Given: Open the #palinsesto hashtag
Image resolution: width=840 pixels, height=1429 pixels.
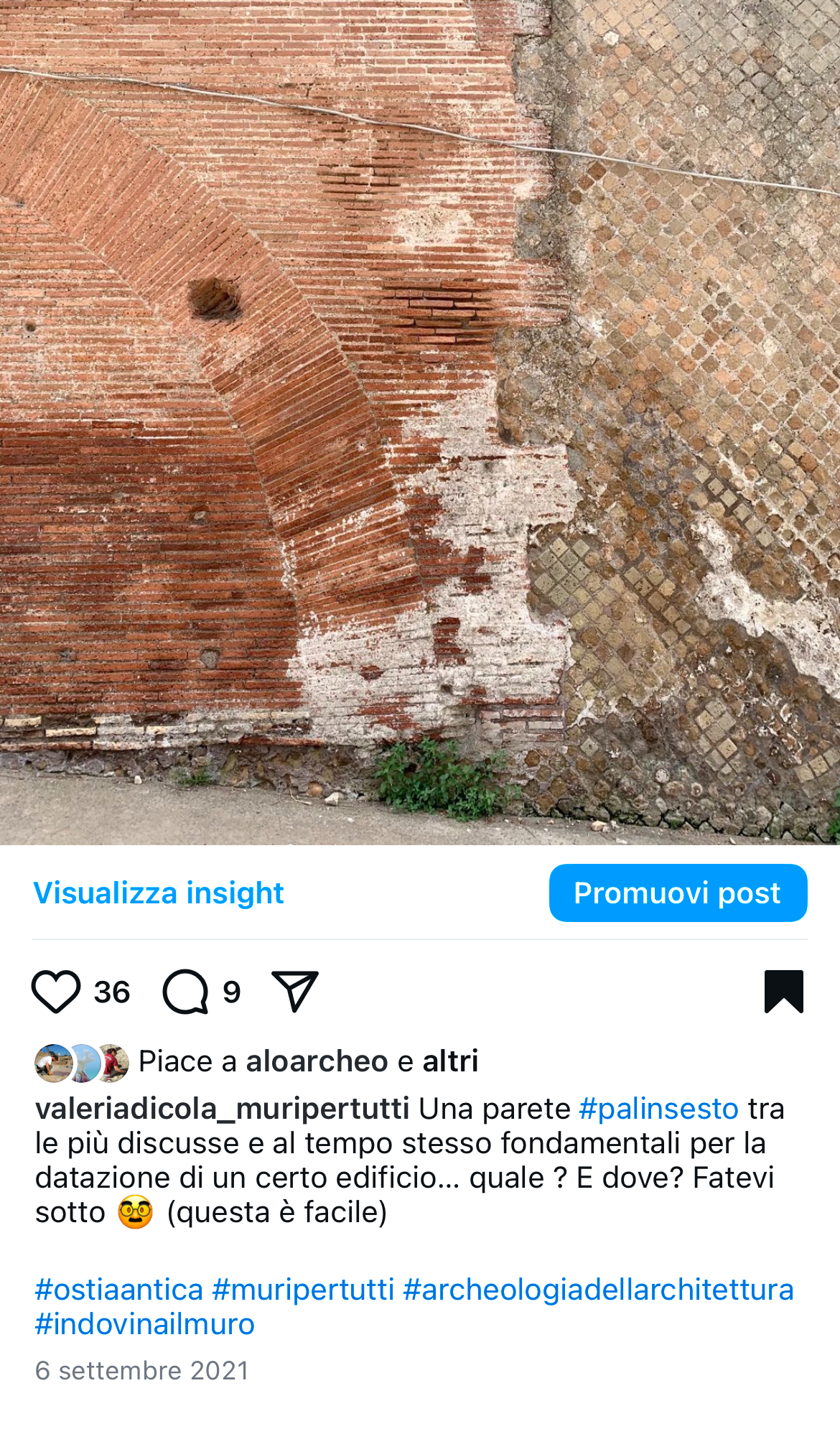Looking at the screenshot, I should pos(658,1109).
